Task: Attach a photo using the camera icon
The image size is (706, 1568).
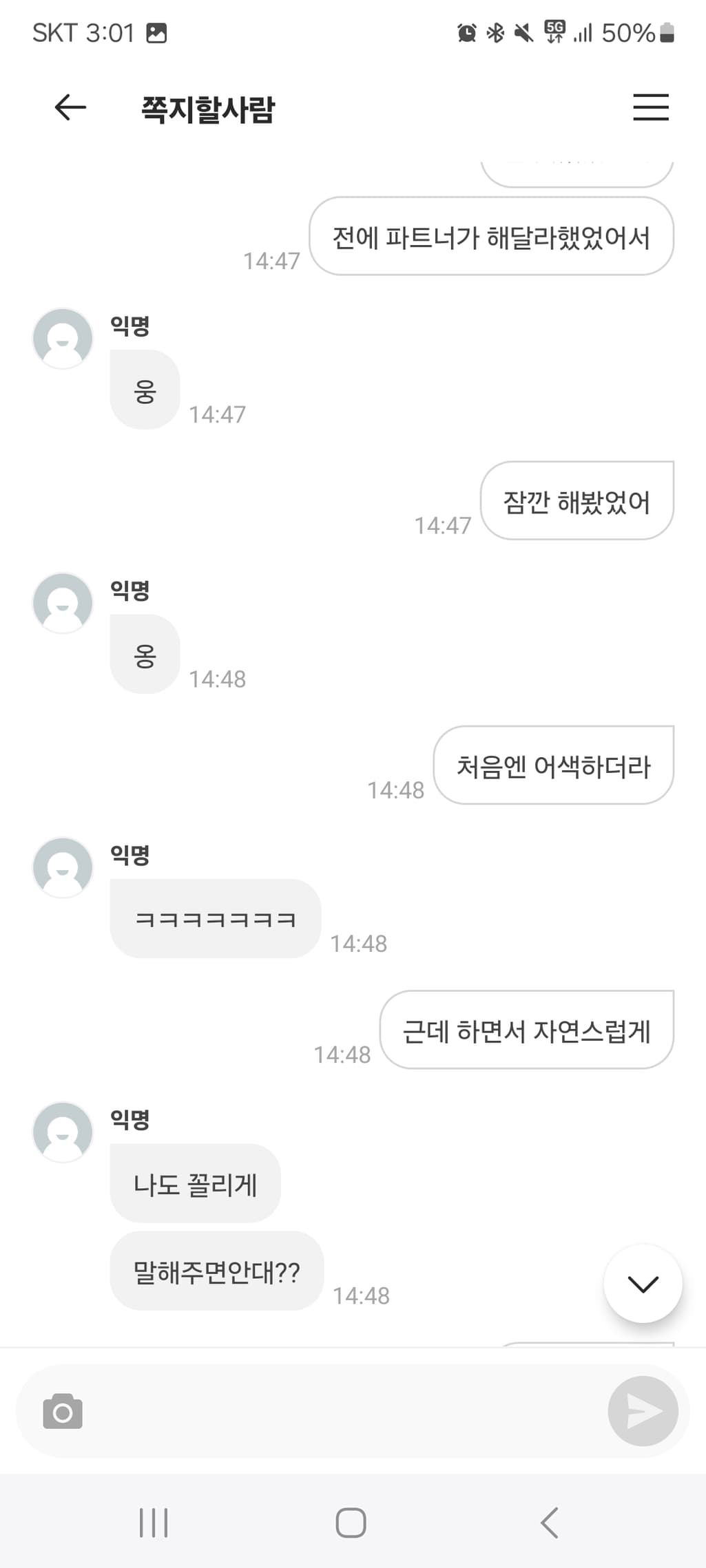Action: 63,1412
